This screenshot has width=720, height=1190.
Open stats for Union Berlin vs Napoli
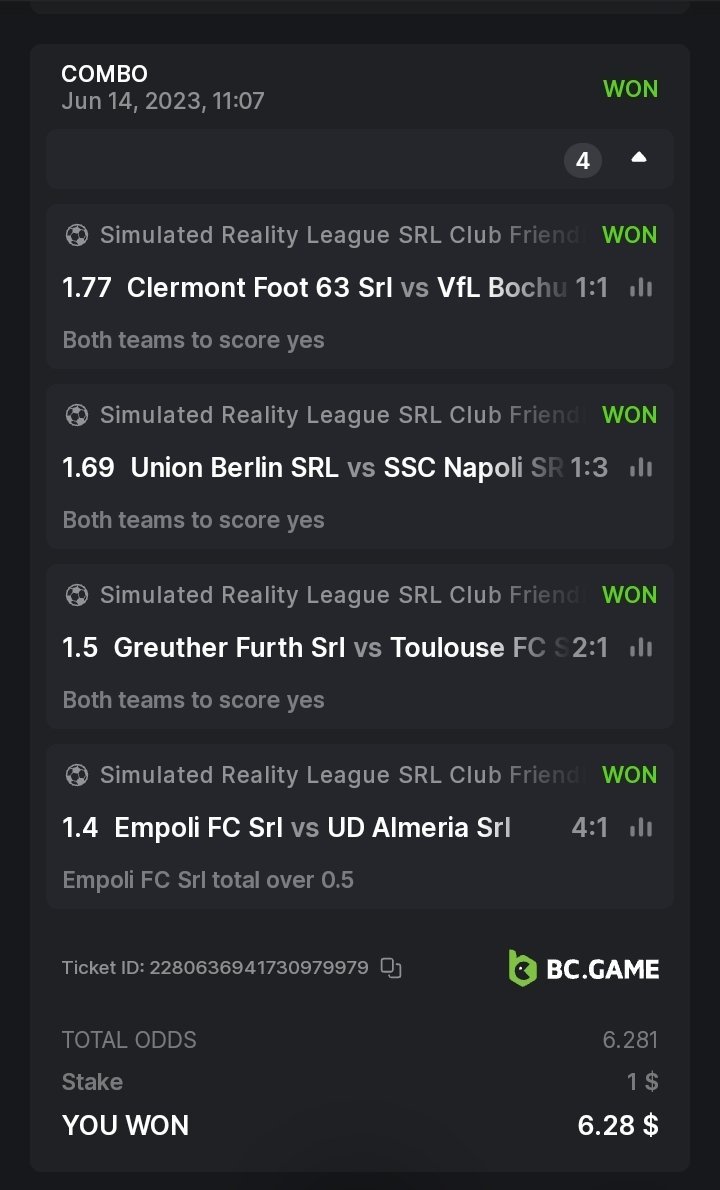tap(641, 468)
